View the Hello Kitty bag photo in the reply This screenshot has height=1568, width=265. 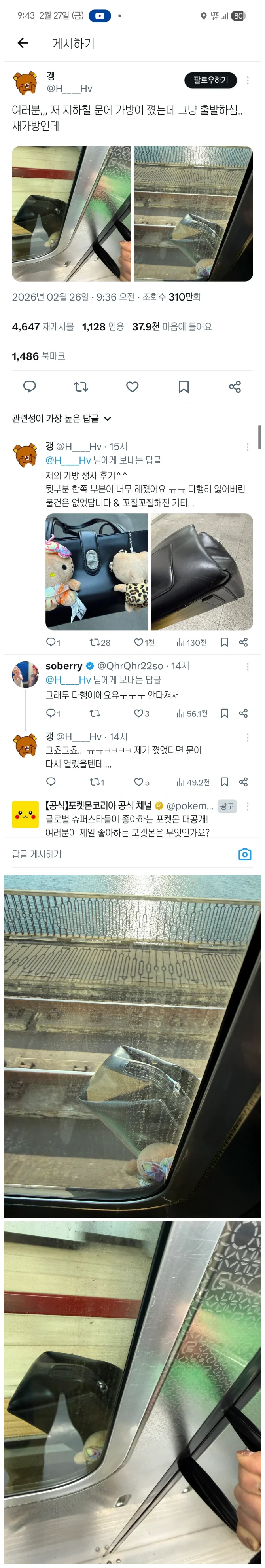pyautogui.click(x=96, y=571)
